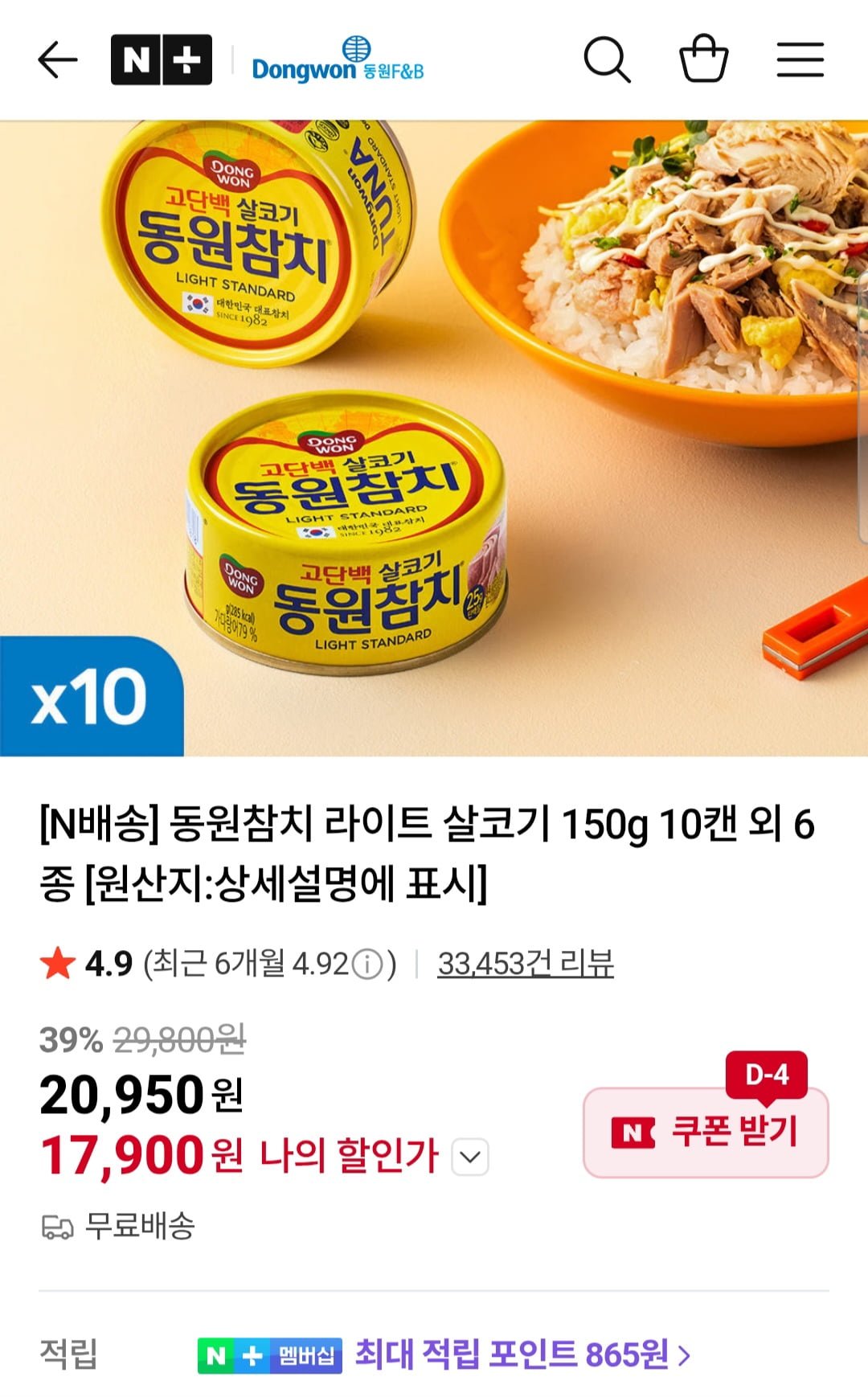Tap 쿠폰 받기 to get the coupon

click(x=706, y=1132)
